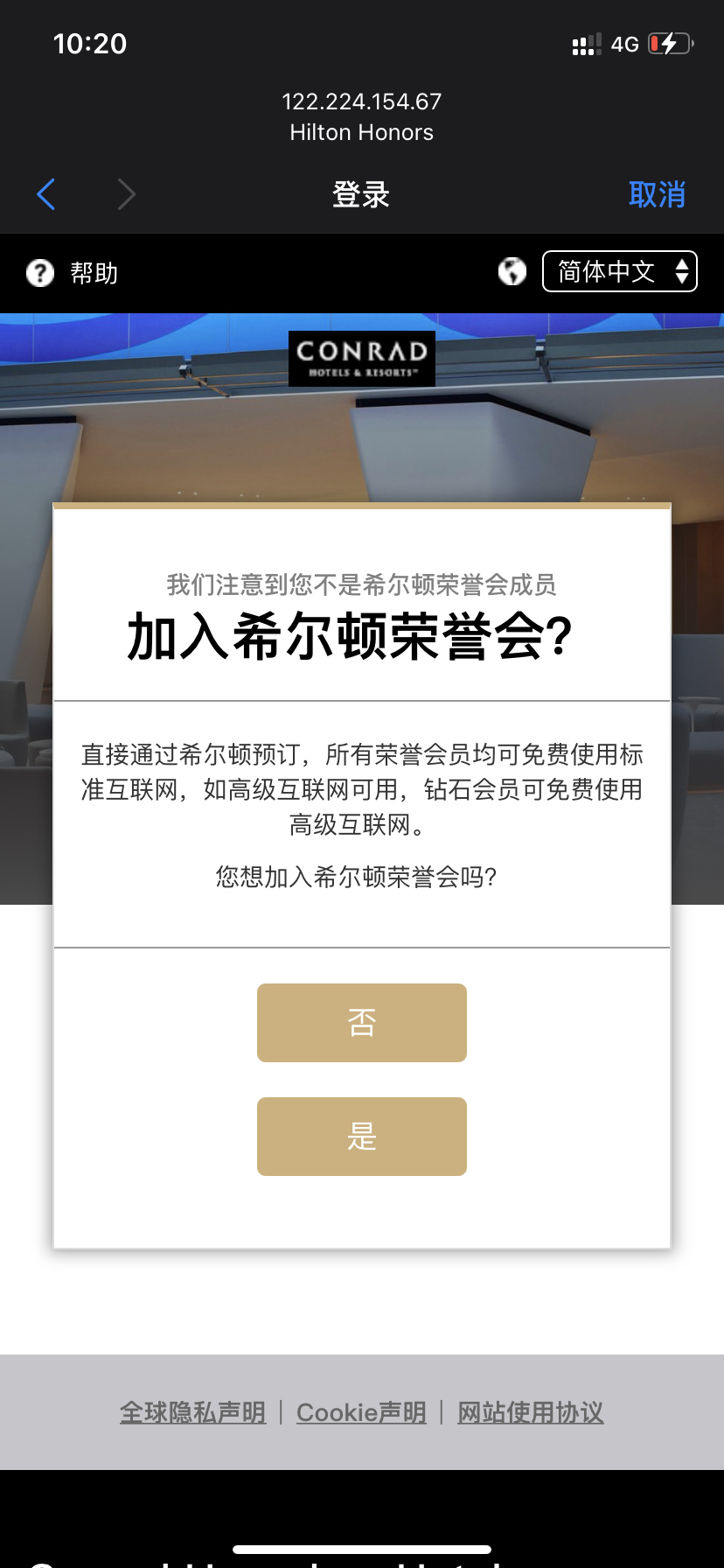Viewport: 724px width, 1568px height.
Task: Open the 网站使用协议 link
Action: [x=530, y=1412]
